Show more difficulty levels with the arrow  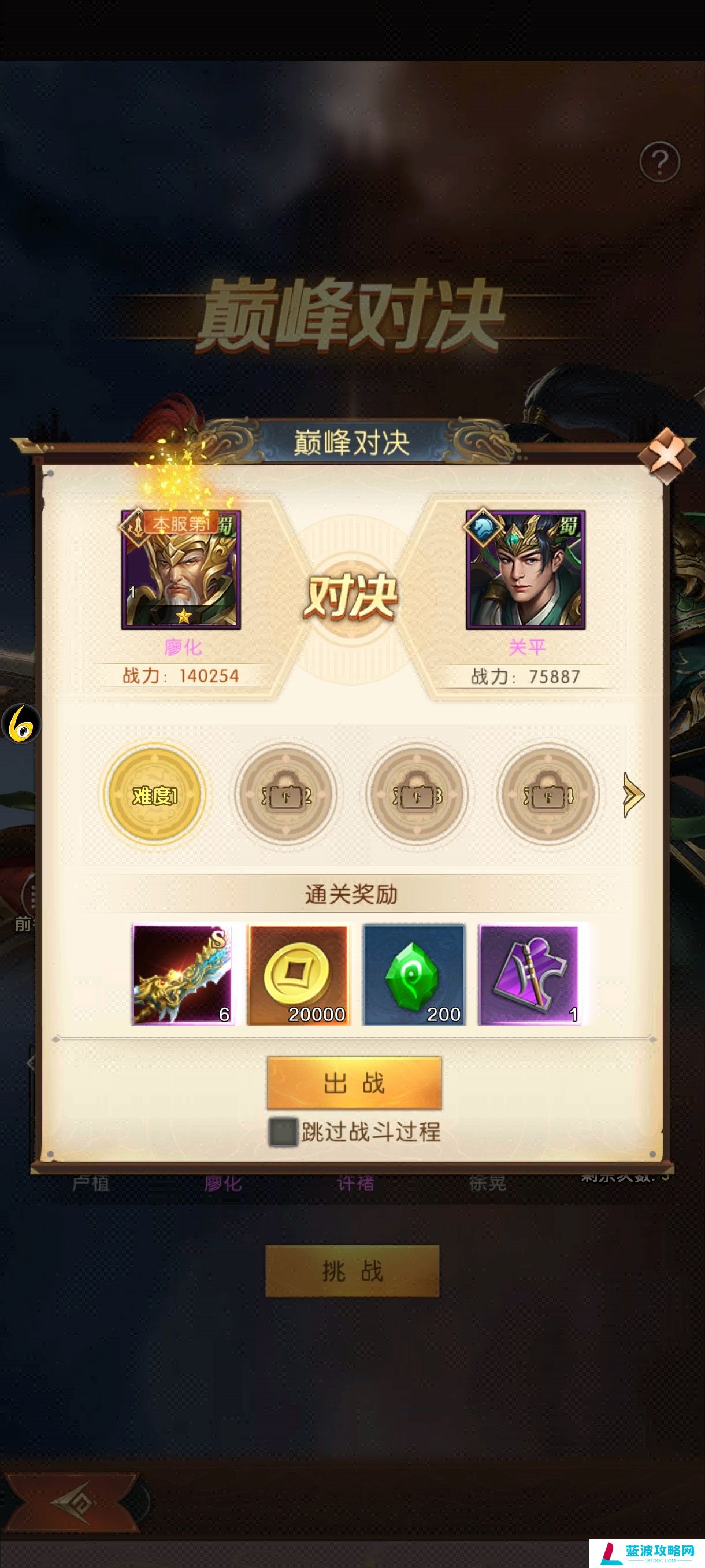coord(633,794)
